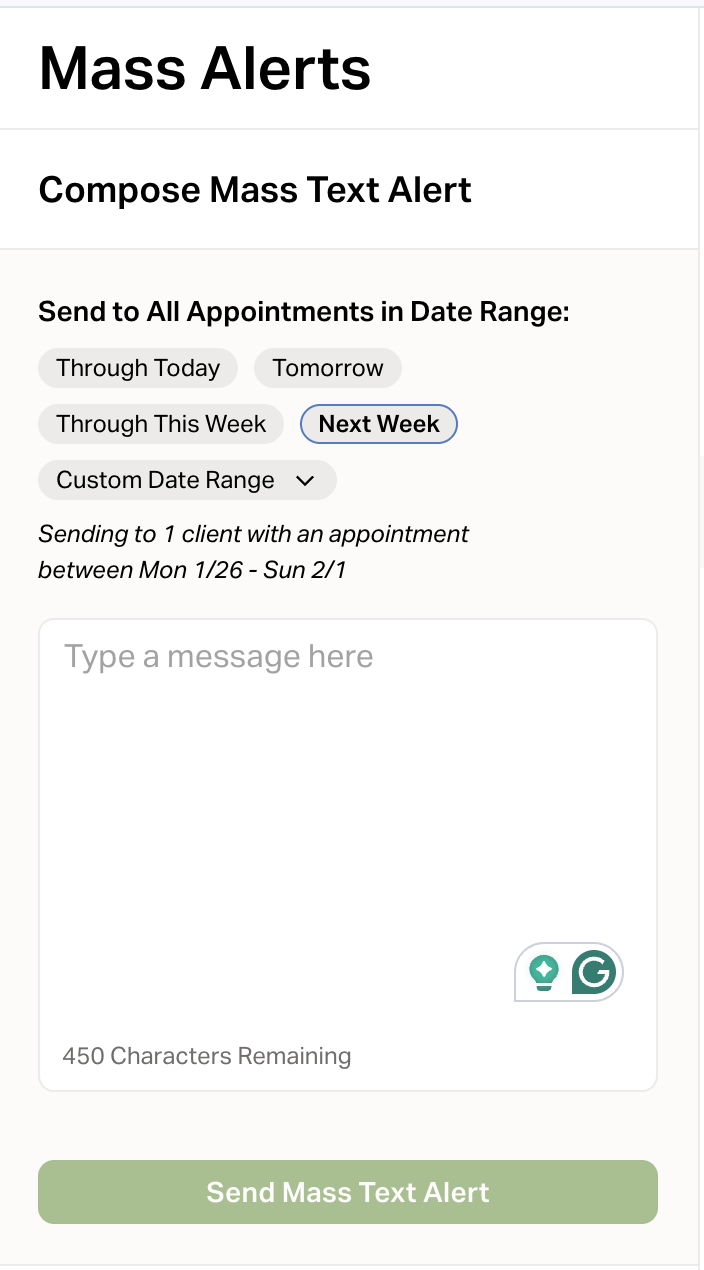Viewport: 704px width, 1270px height.
Task: Tap the Next Week chip
Action: pyautogui.click(x=379, y=424)
